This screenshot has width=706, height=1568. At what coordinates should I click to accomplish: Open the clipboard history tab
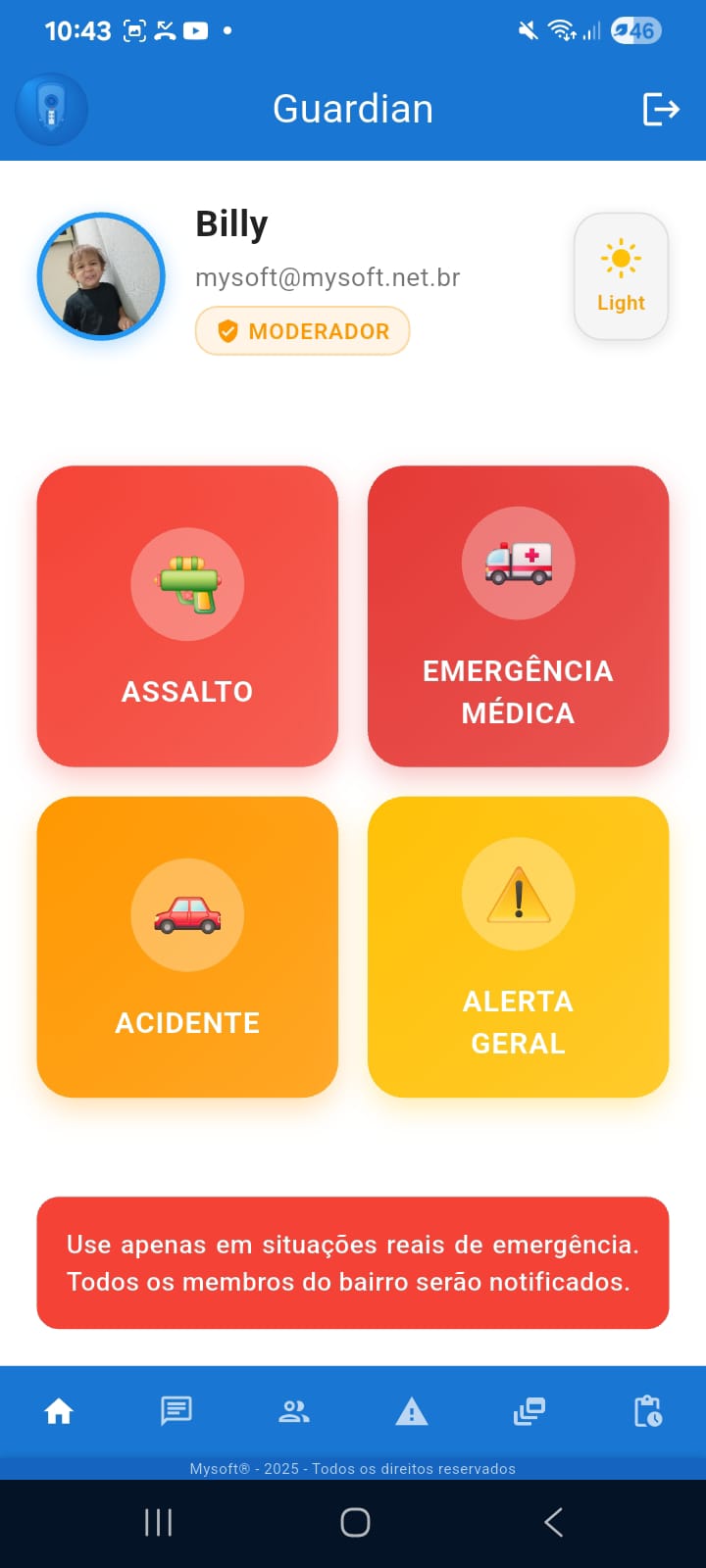click(x=647, y=1411)
